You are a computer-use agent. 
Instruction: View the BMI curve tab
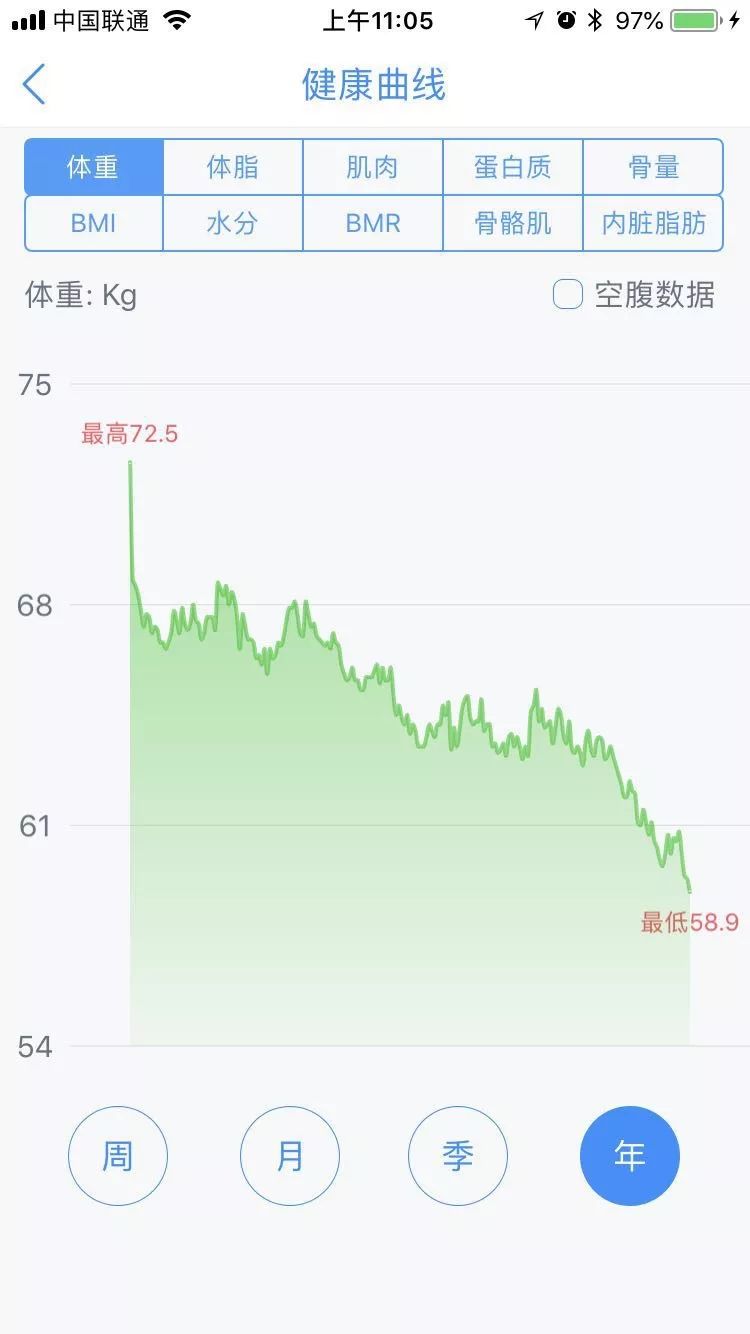92,223
